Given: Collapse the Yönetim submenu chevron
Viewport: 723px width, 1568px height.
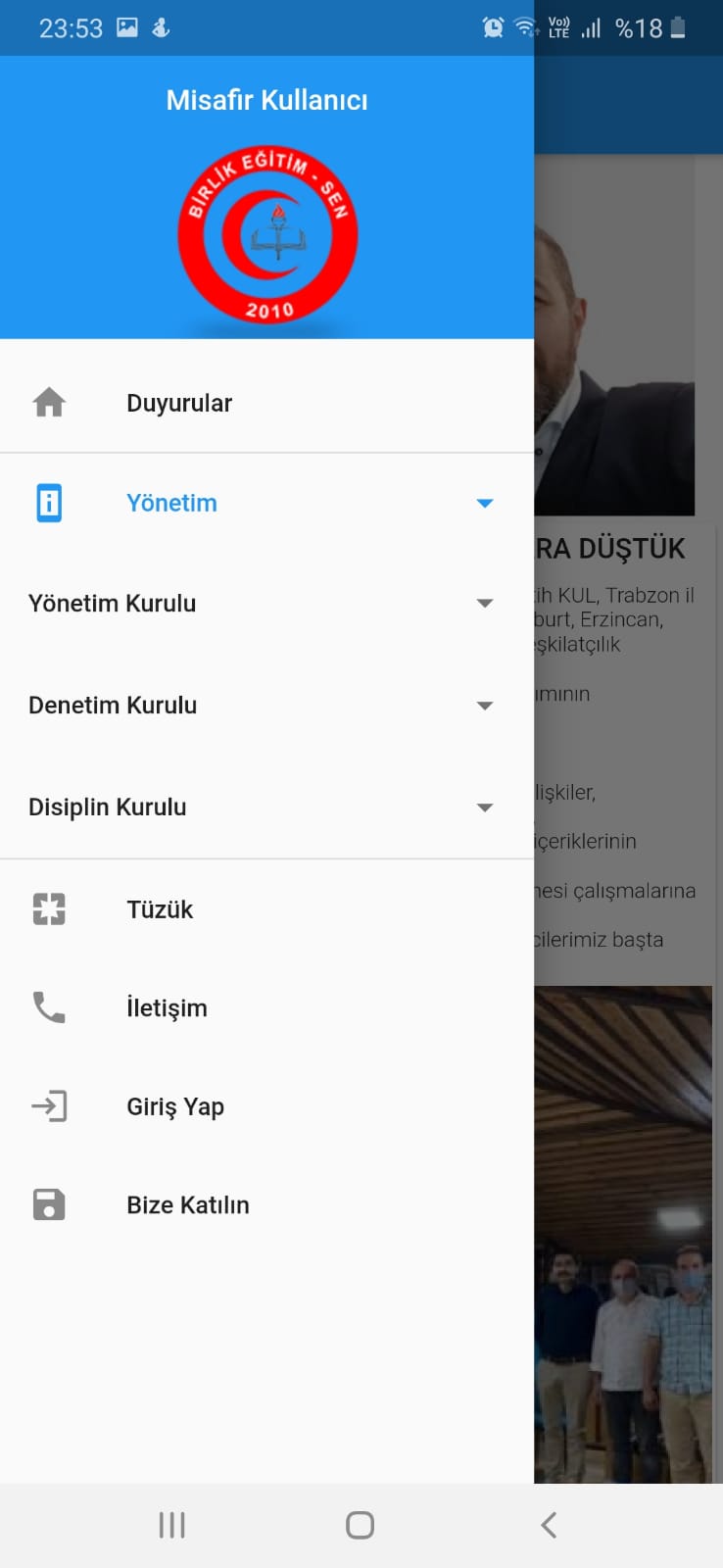Looking at the screenshot, I should [x=484, y=502].
